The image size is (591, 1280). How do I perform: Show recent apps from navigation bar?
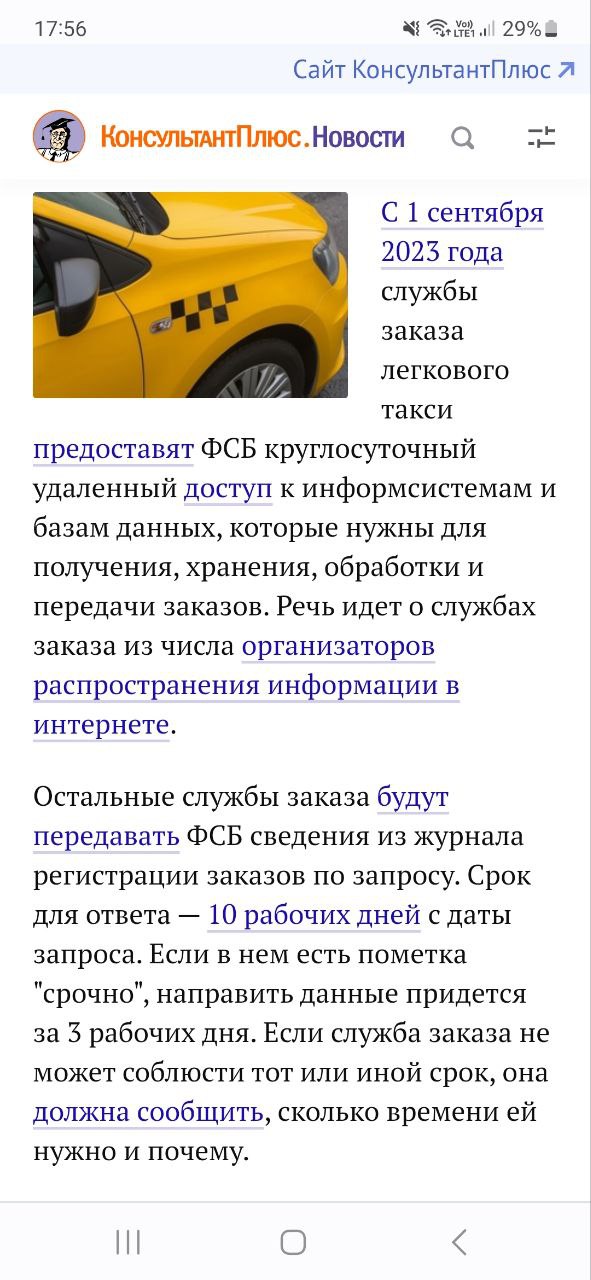click(128, 1242)
